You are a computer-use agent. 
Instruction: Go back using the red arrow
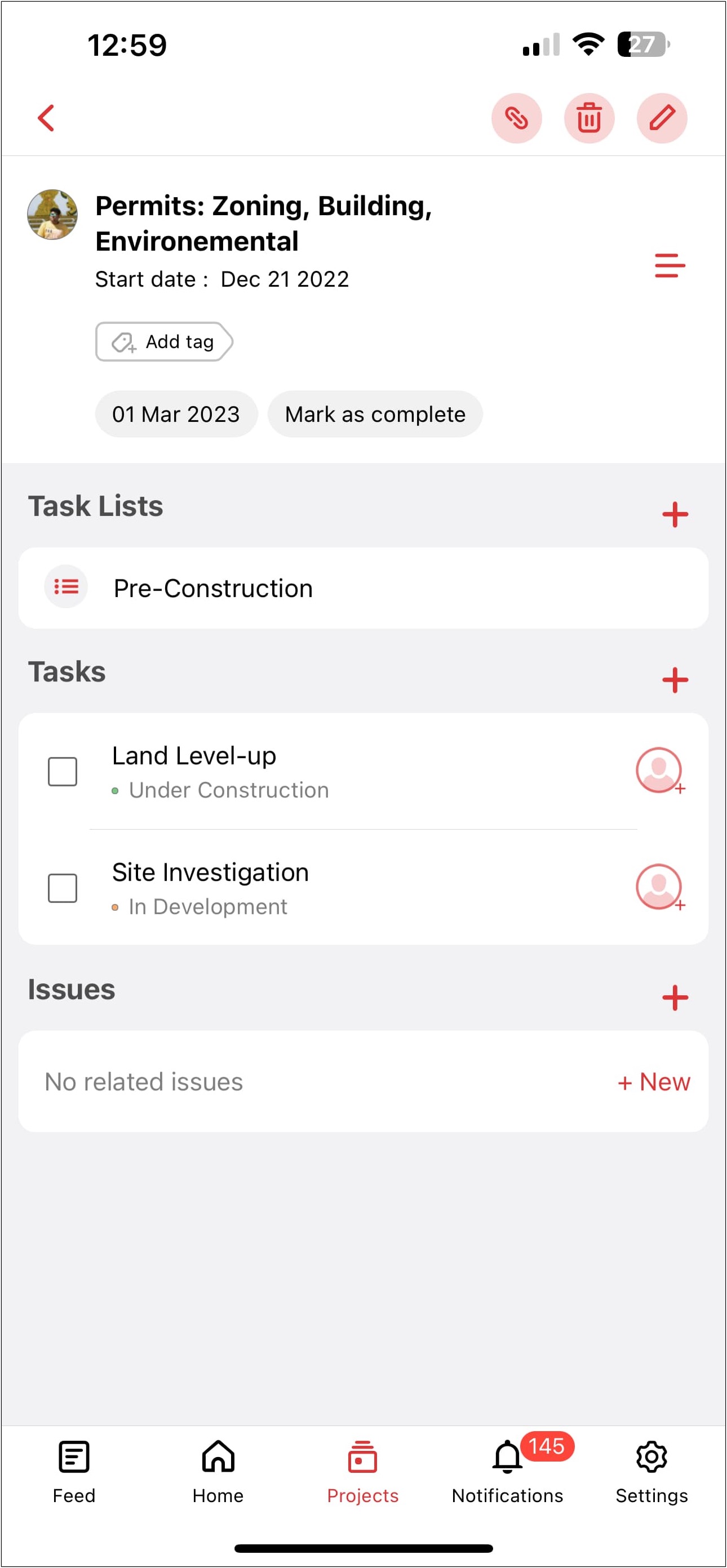(x=46, y=118)
